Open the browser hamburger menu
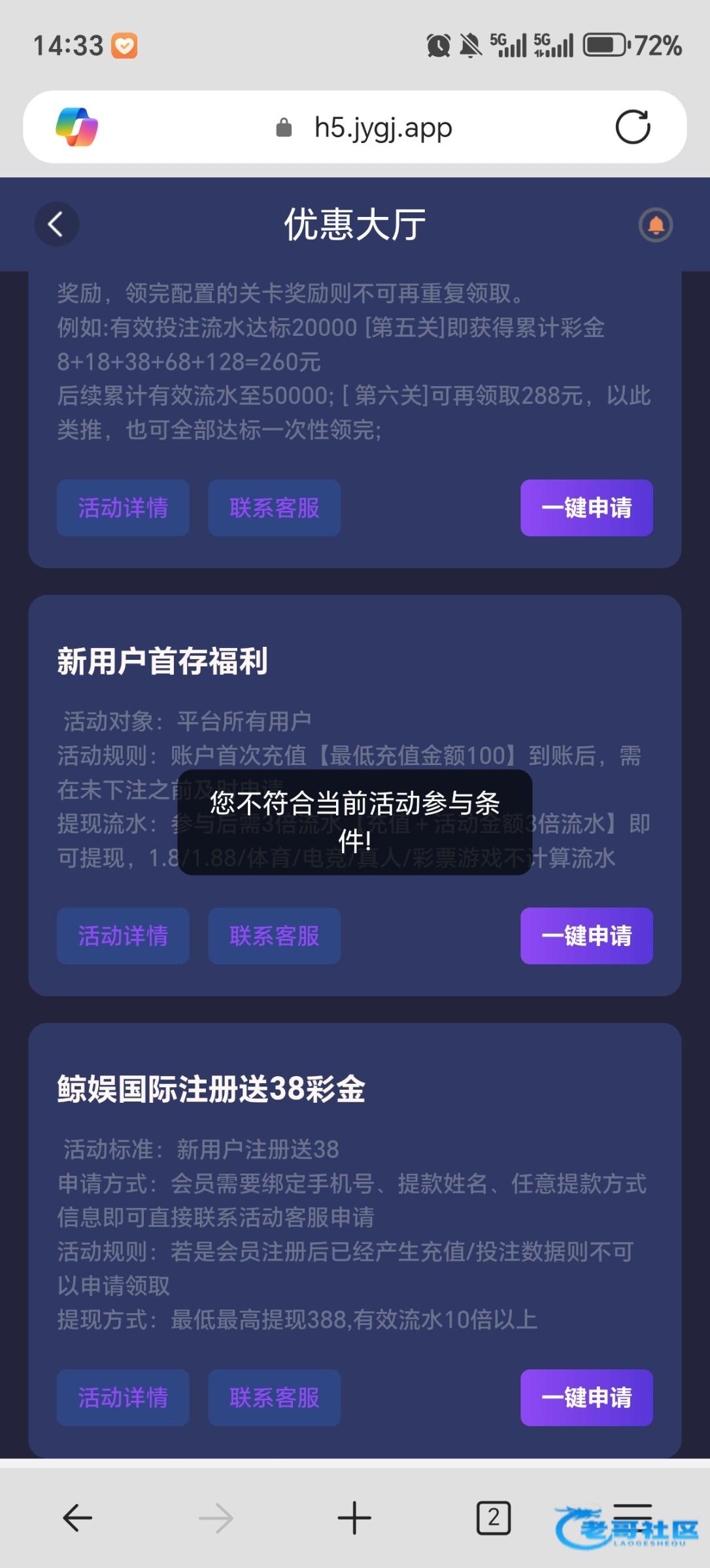Image resolution: width=710 pixels, height=1568 pixels. [632, 1516]
